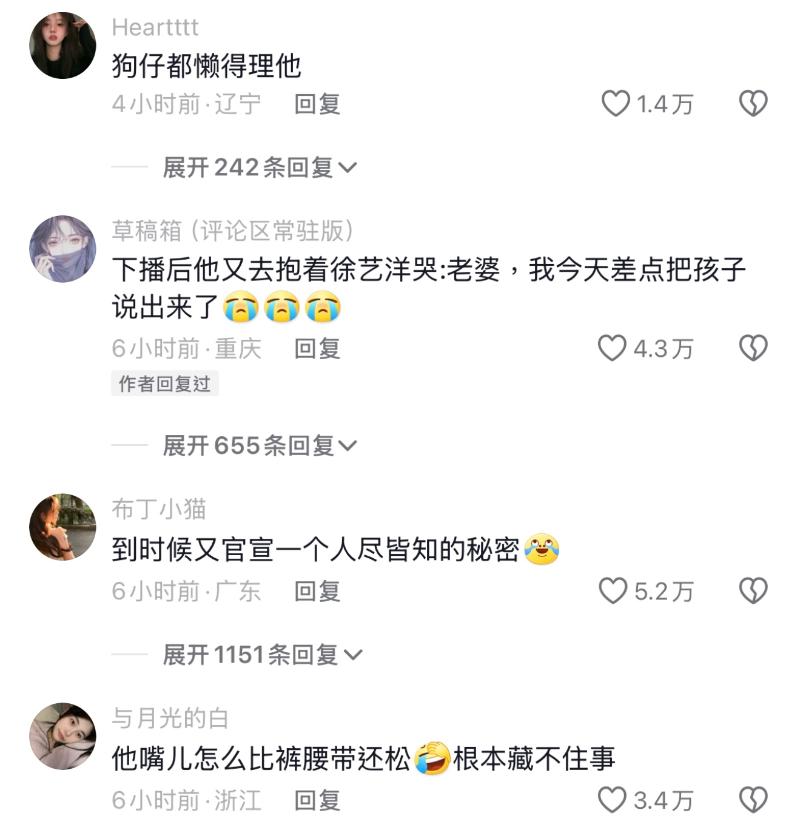The width and height of the screenshot is (800, 827).
Task: Reply to Heartttt's comment
Action: (x=317, y=104)
